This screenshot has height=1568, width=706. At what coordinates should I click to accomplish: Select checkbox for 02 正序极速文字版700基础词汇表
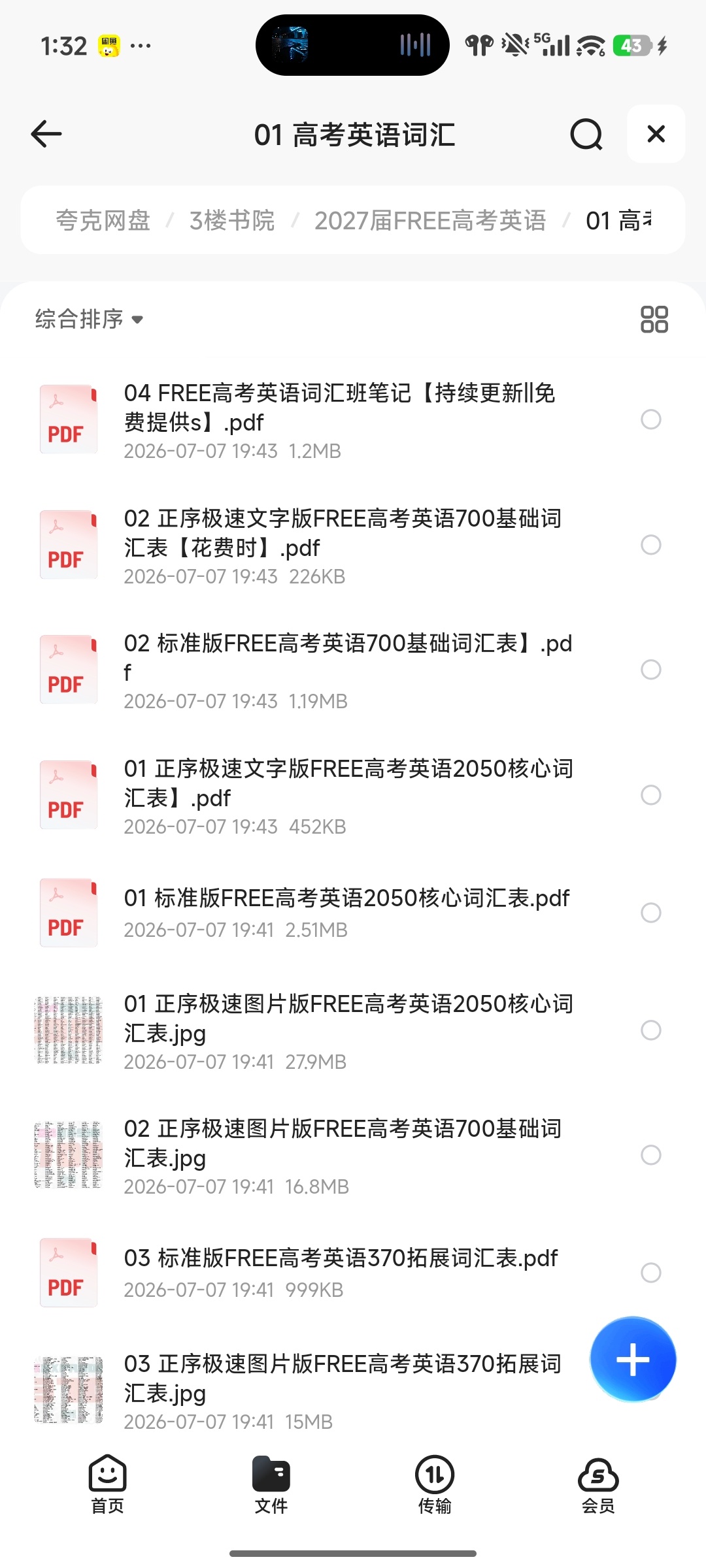[650, 545]
